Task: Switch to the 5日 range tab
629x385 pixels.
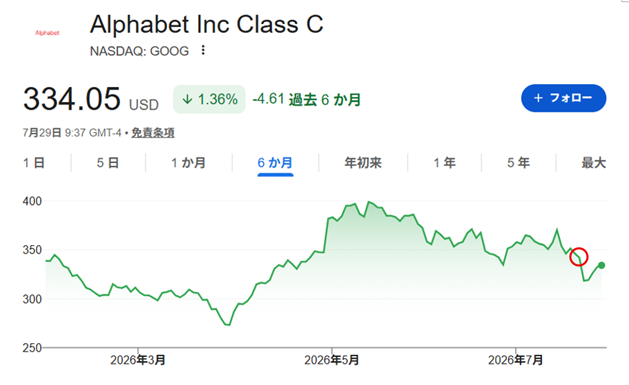Action: point(108,163)
